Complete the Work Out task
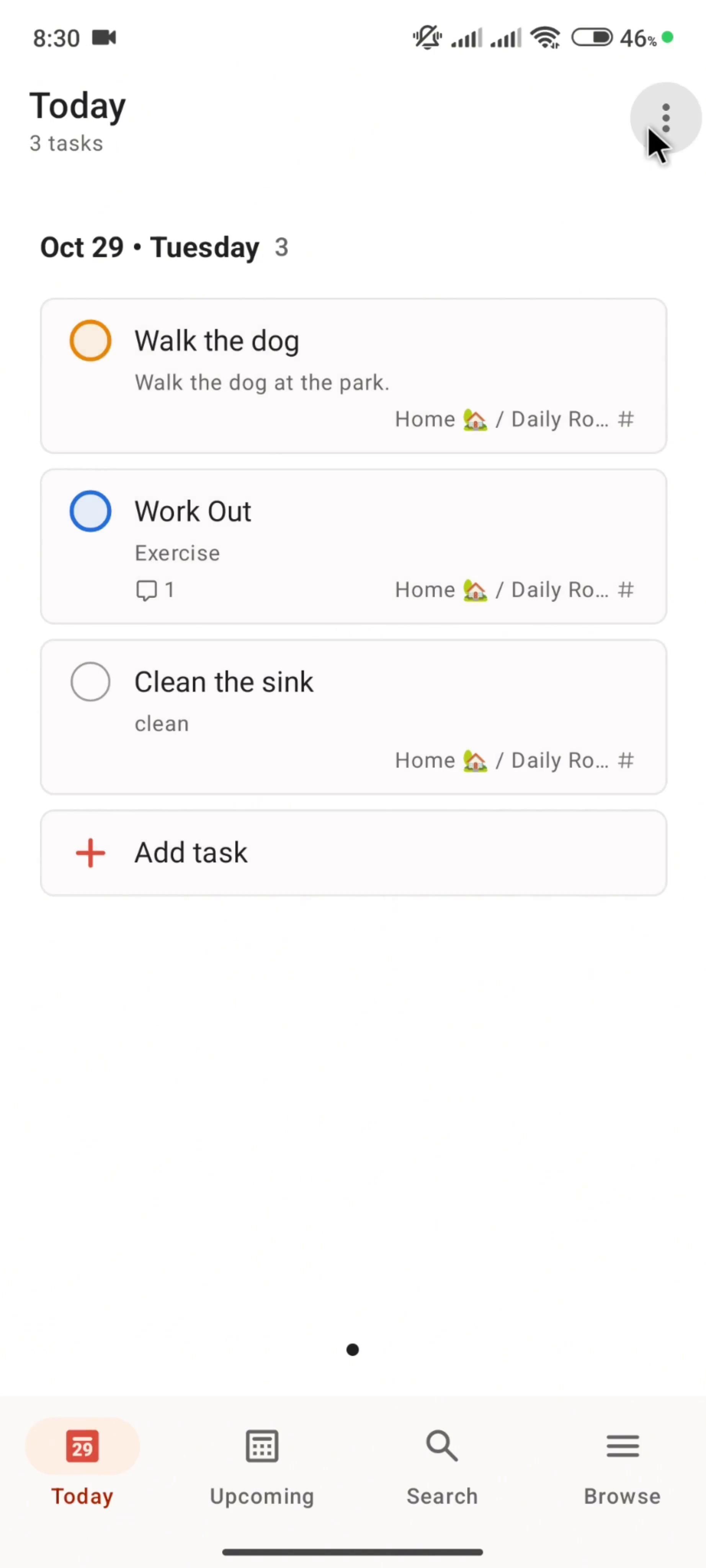This screenshot has height=1568, width=706. pyautogui.click(x=90, y=511)
